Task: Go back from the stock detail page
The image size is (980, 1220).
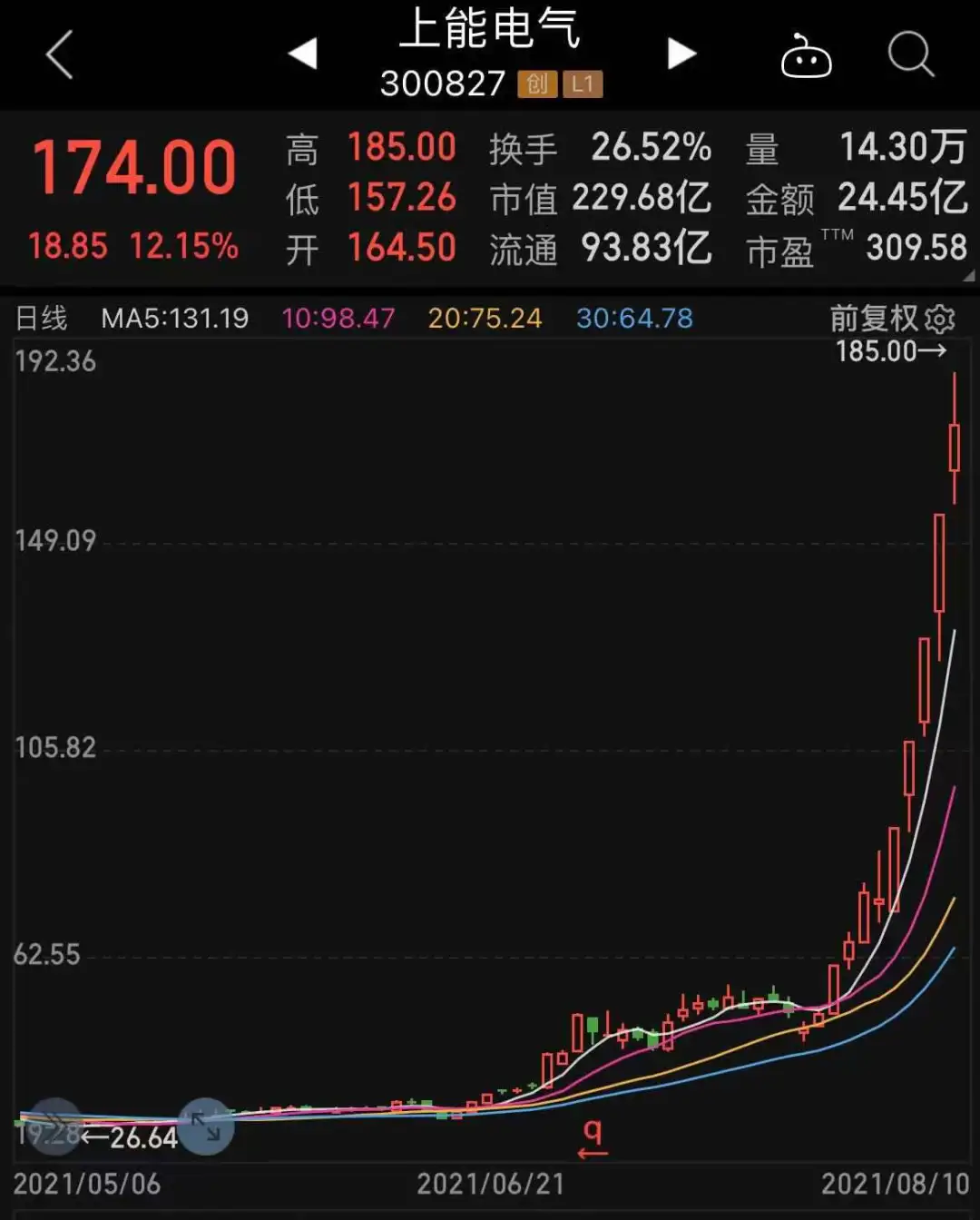Action: tap(59, 54)
